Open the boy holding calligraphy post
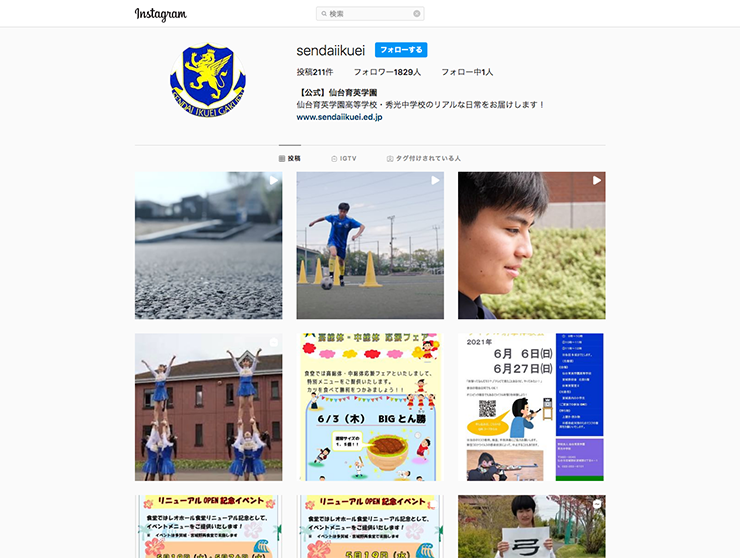The height and width of the screenshot is (558, 740). (531, 526)
